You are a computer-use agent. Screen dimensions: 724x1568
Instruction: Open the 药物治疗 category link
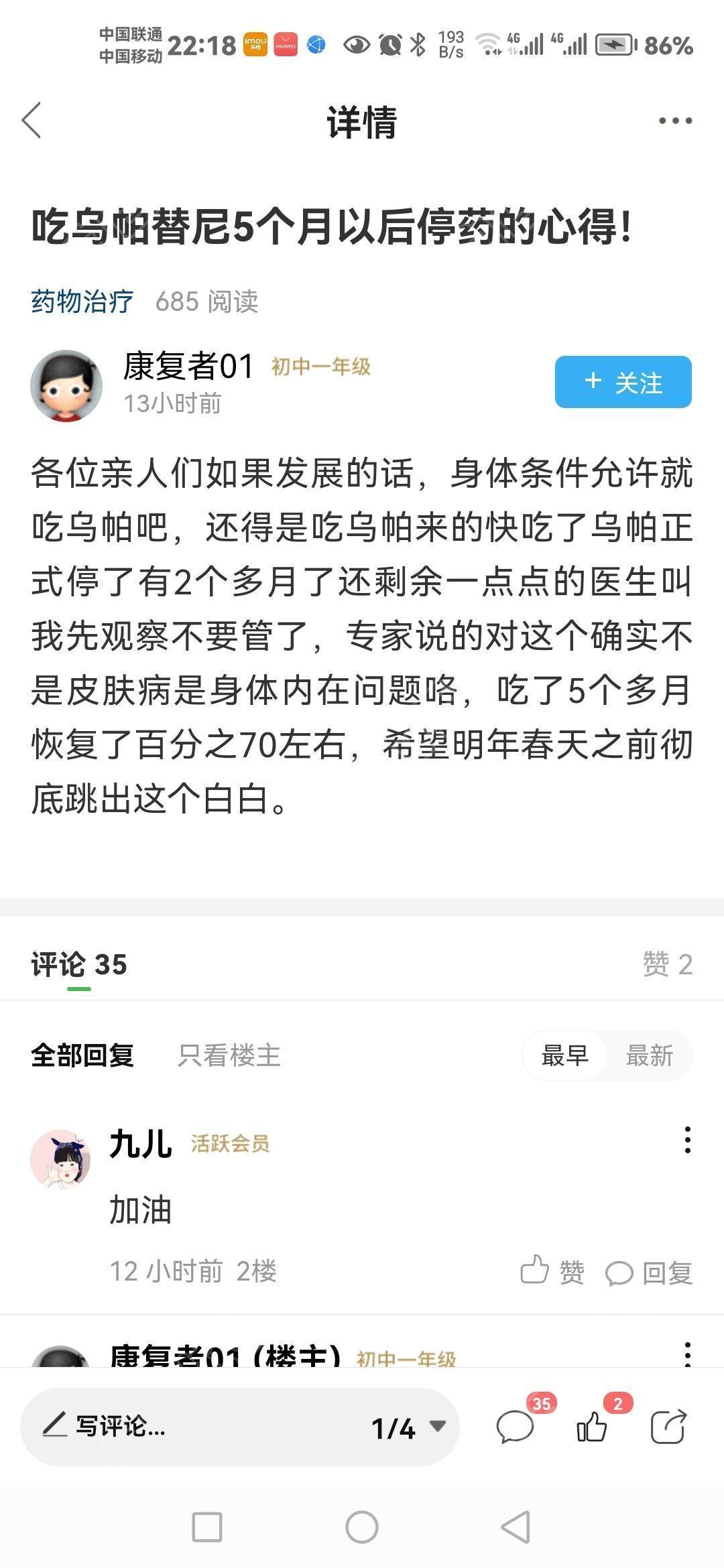click(82, 302)
